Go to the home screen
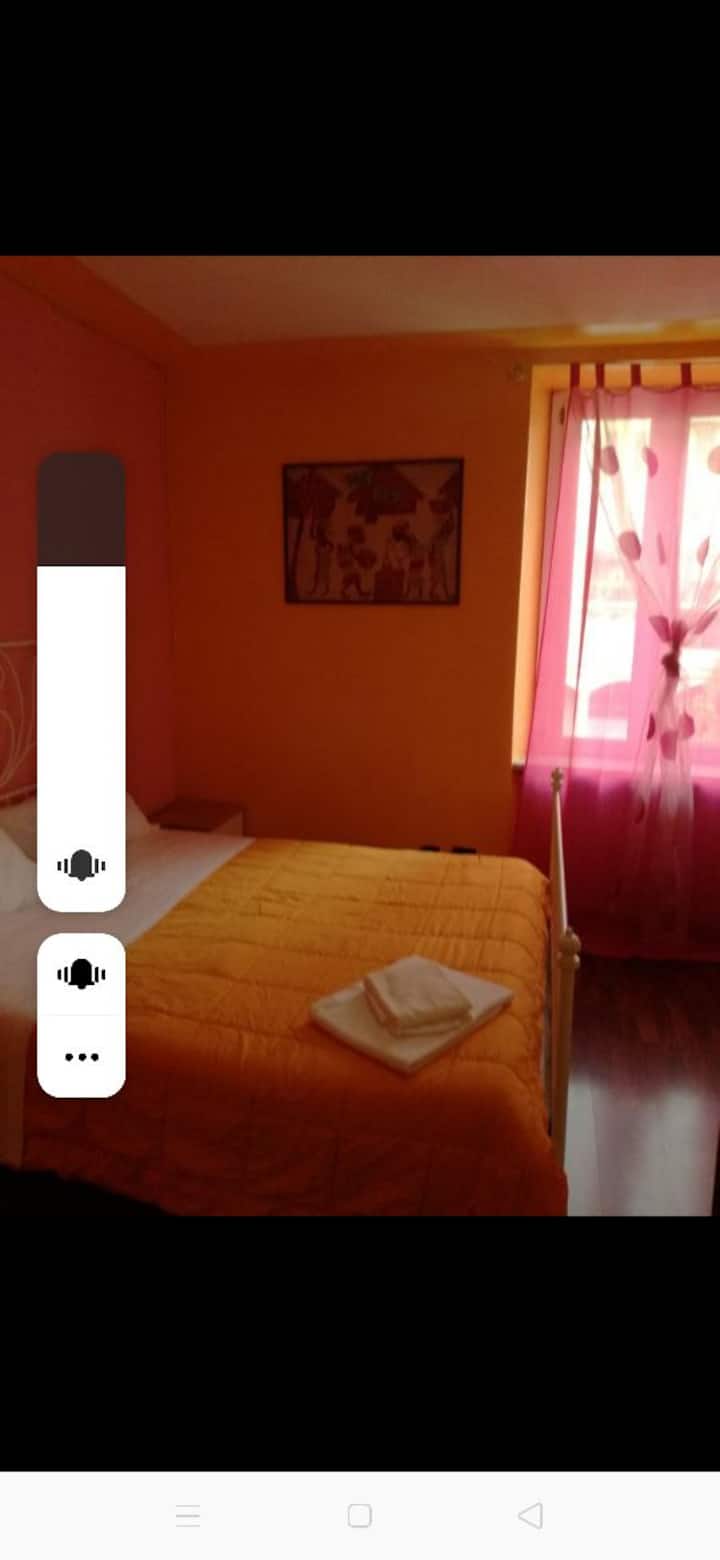The width and height of the screenshot is (720, 1560). 360,1515
